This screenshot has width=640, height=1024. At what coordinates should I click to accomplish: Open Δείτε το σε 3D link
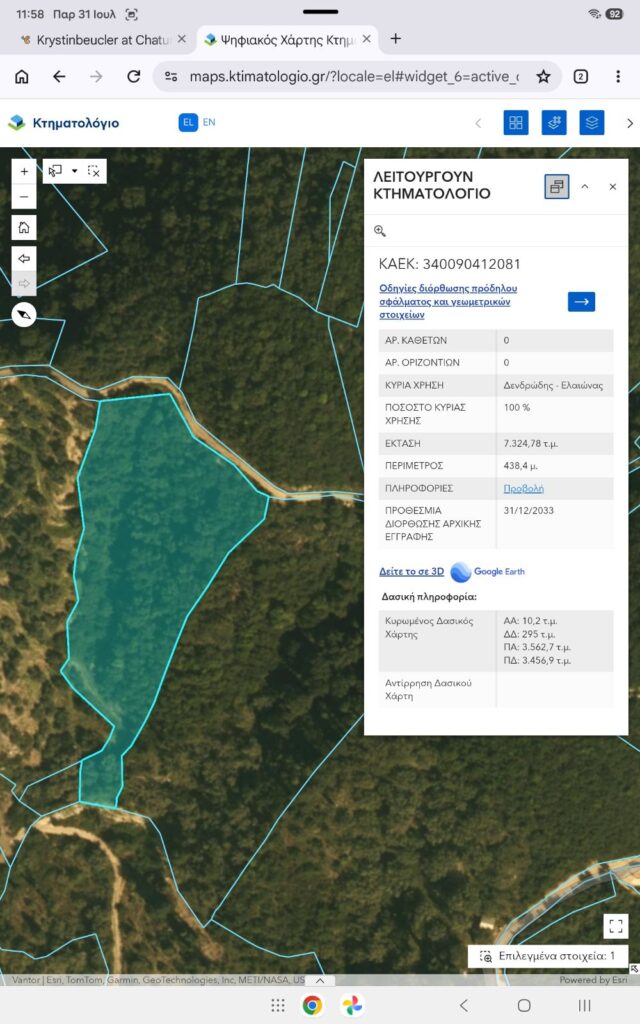tap(411, 571)
